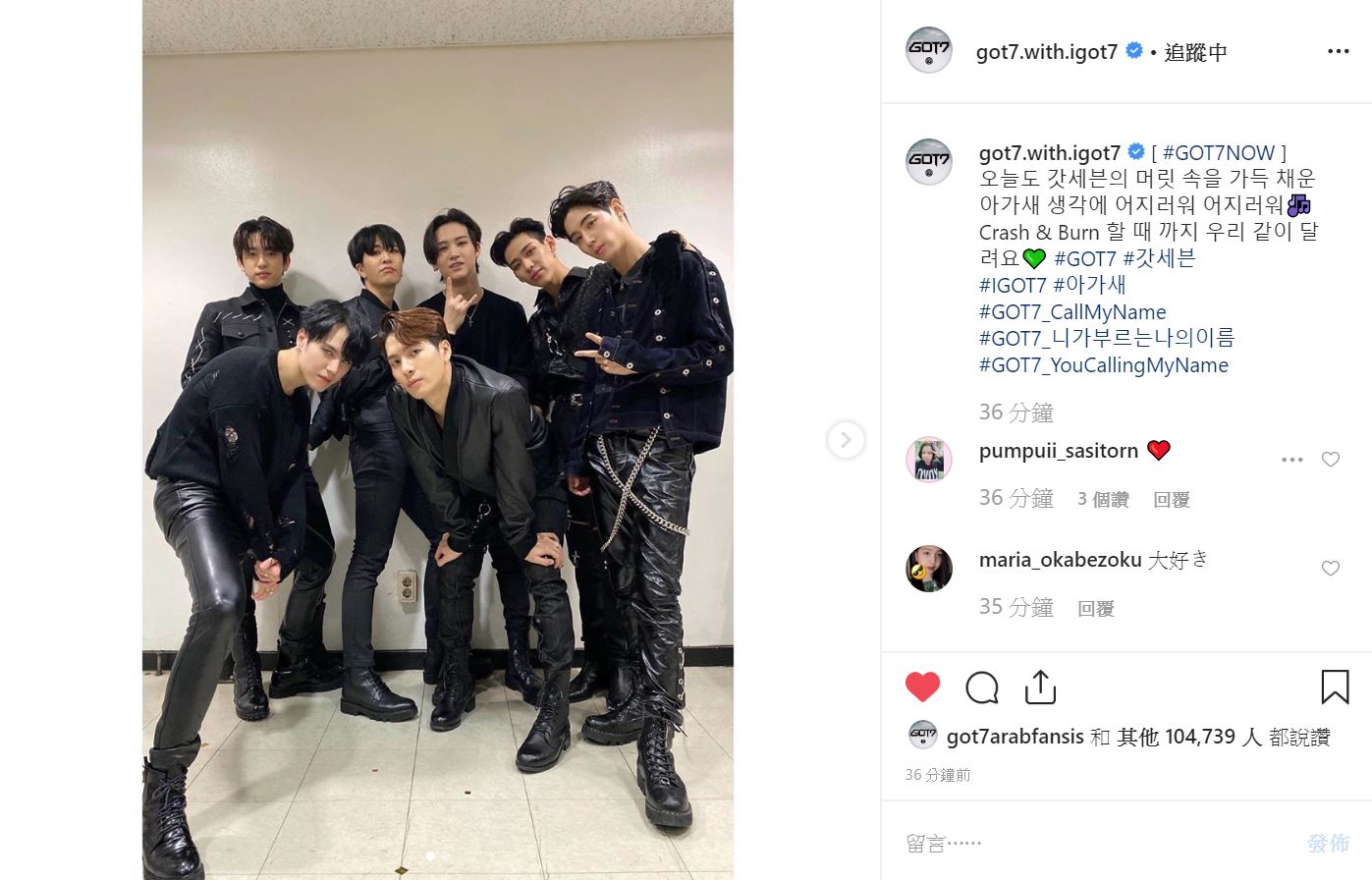
Task: Like pumpuii_sasitorn's comment
Action: click(x=1331, y=460)
